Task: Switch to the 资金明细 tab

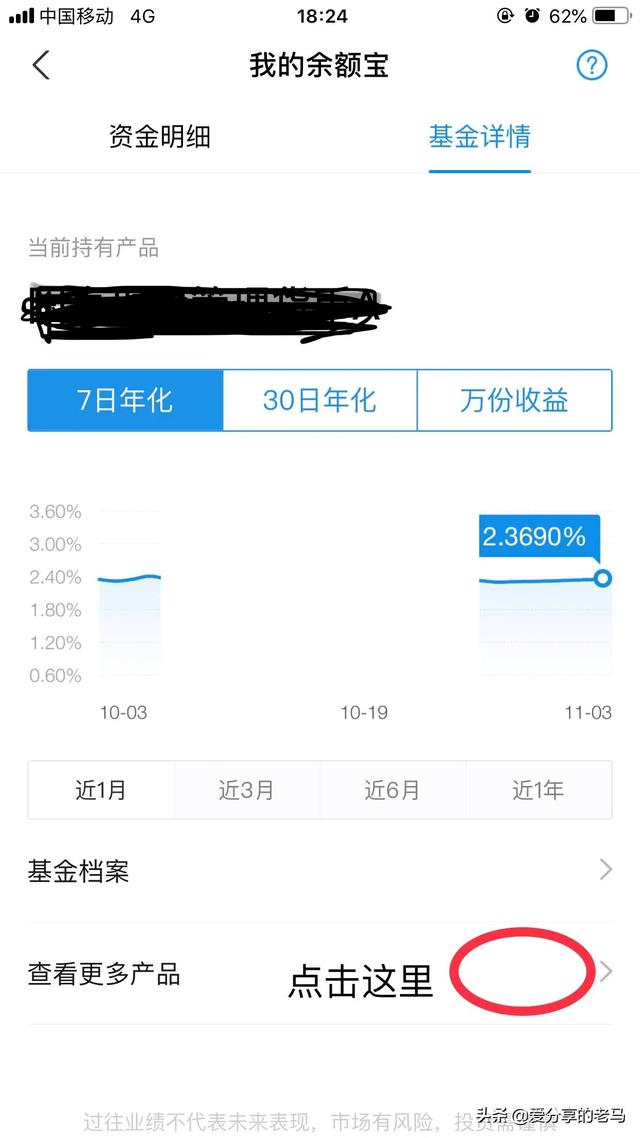Action: pos(160,137)
